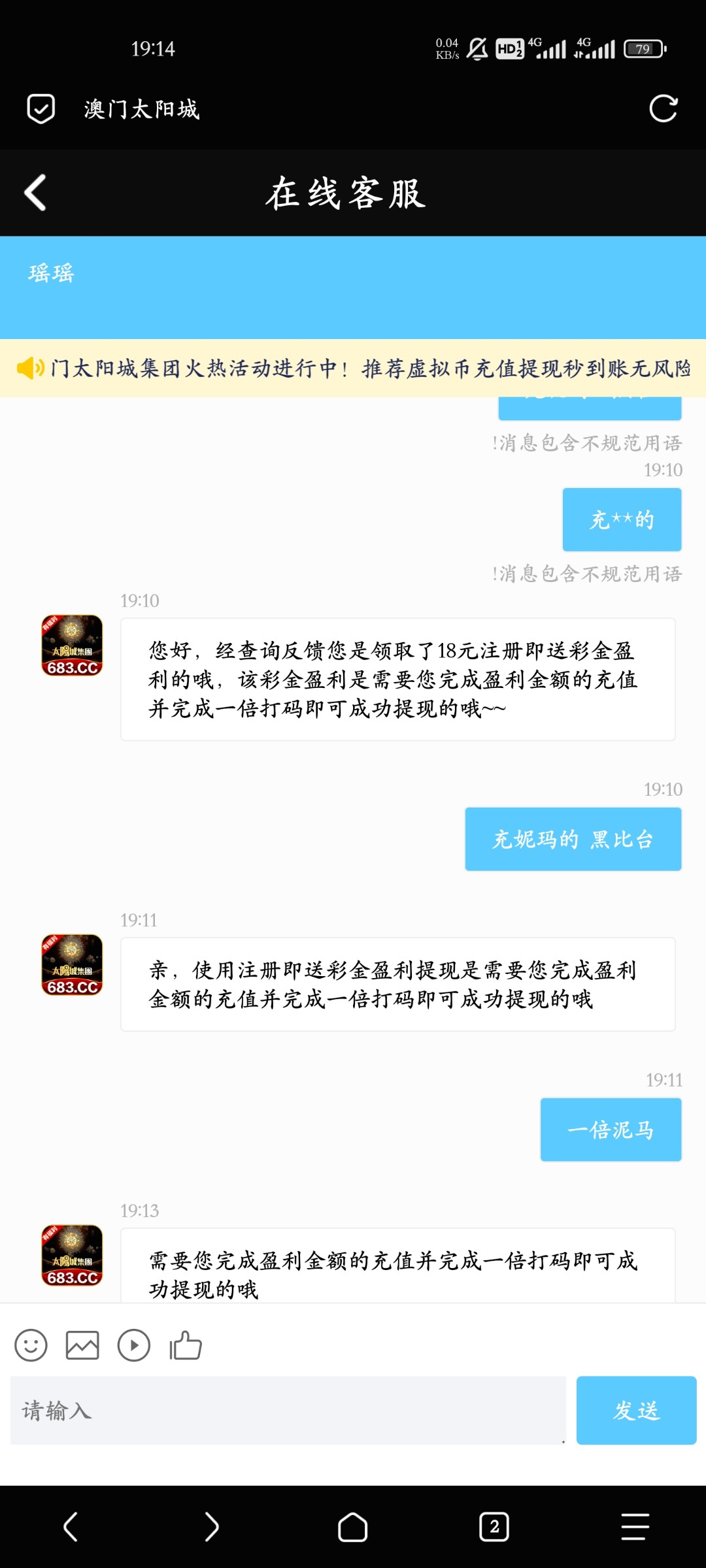Go back in the browser navigation bar
706x1568 pixels.
(71, 1527)
